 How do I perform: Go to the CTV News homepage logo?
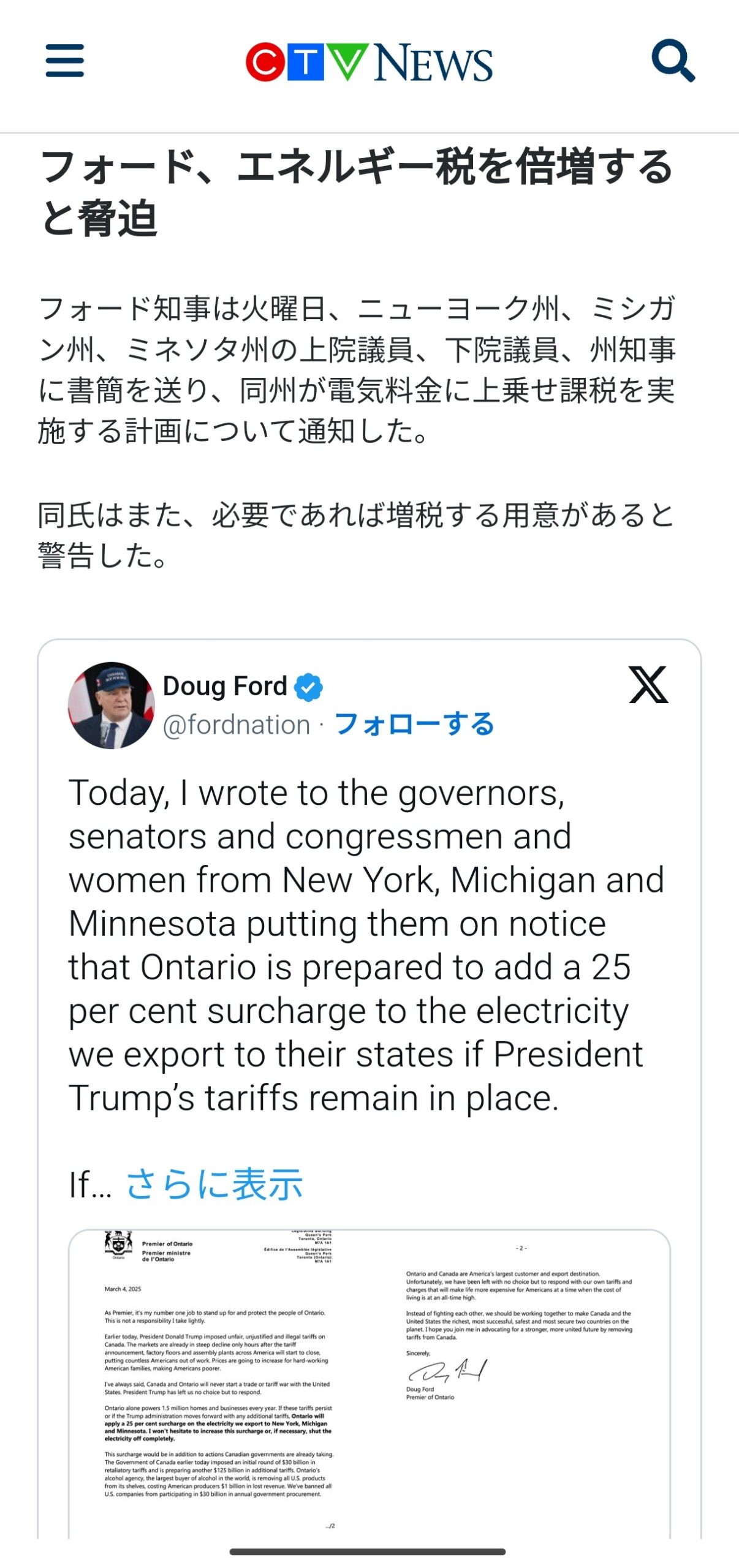[369, 62]
